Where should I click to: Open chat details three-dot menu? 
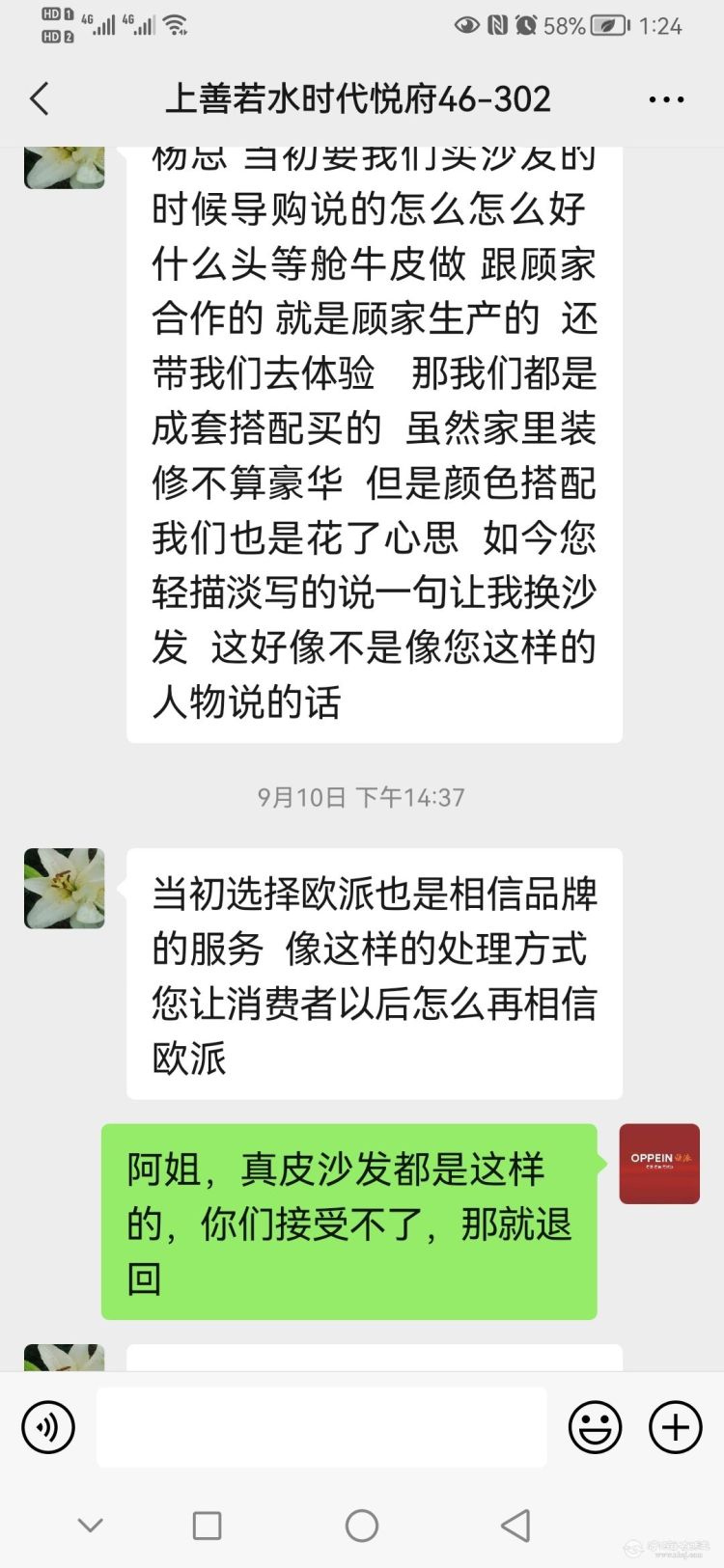tap(666, 99)
